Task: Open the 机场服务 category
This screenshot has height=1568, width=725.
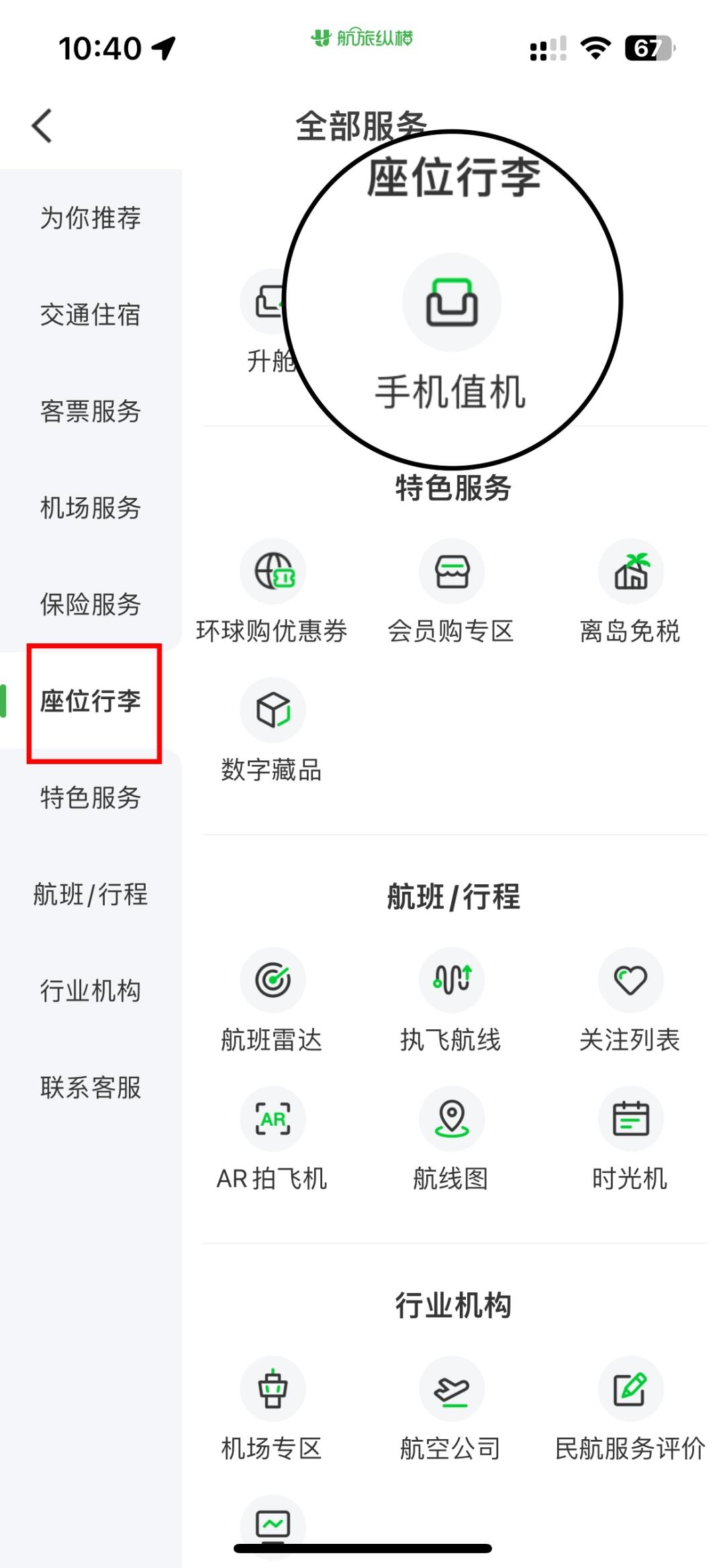Action: pyautogui.click(x=91, y=508)
